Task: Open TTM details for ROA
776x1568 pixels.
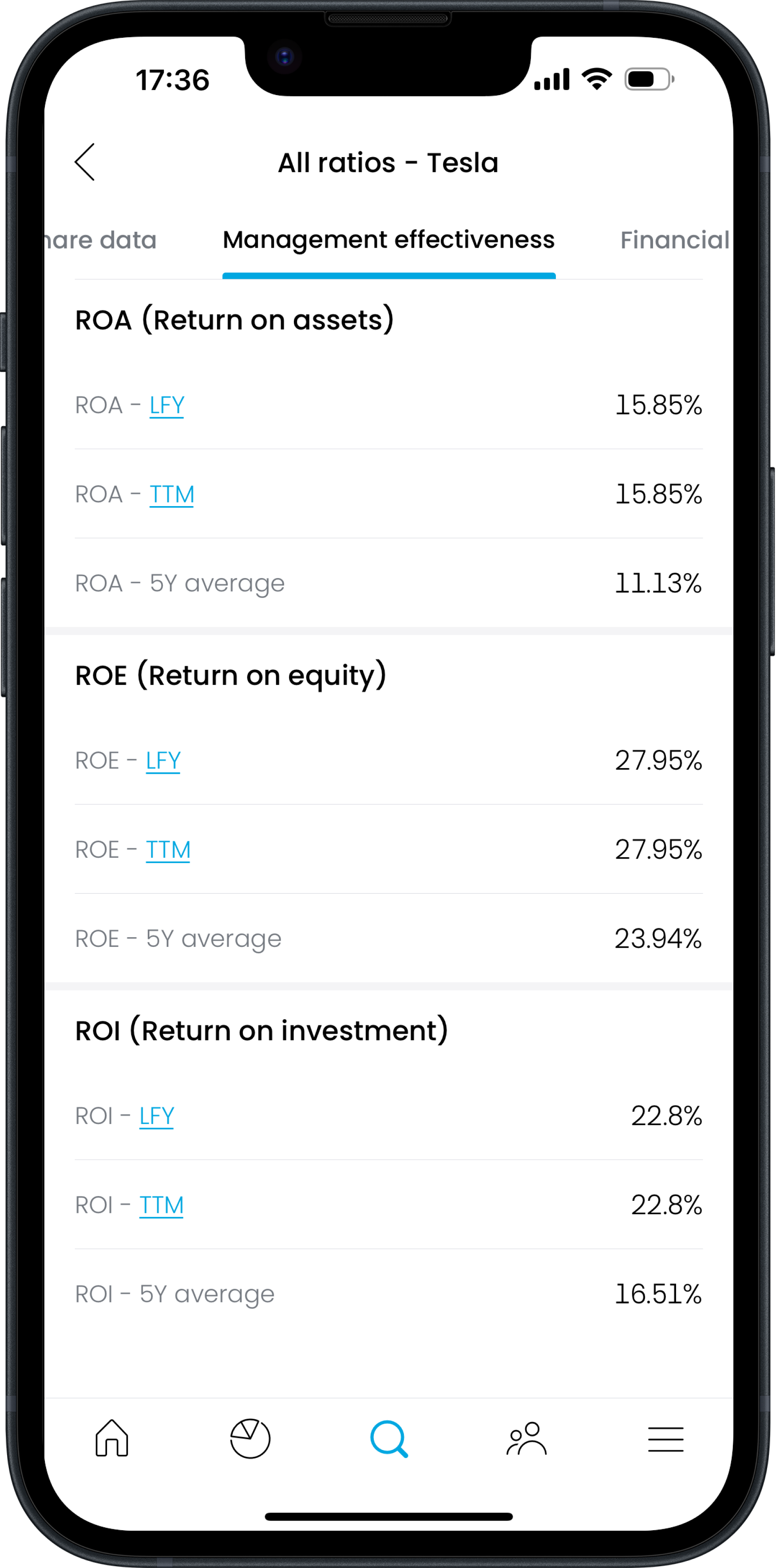Action: (x=171, y=494)
